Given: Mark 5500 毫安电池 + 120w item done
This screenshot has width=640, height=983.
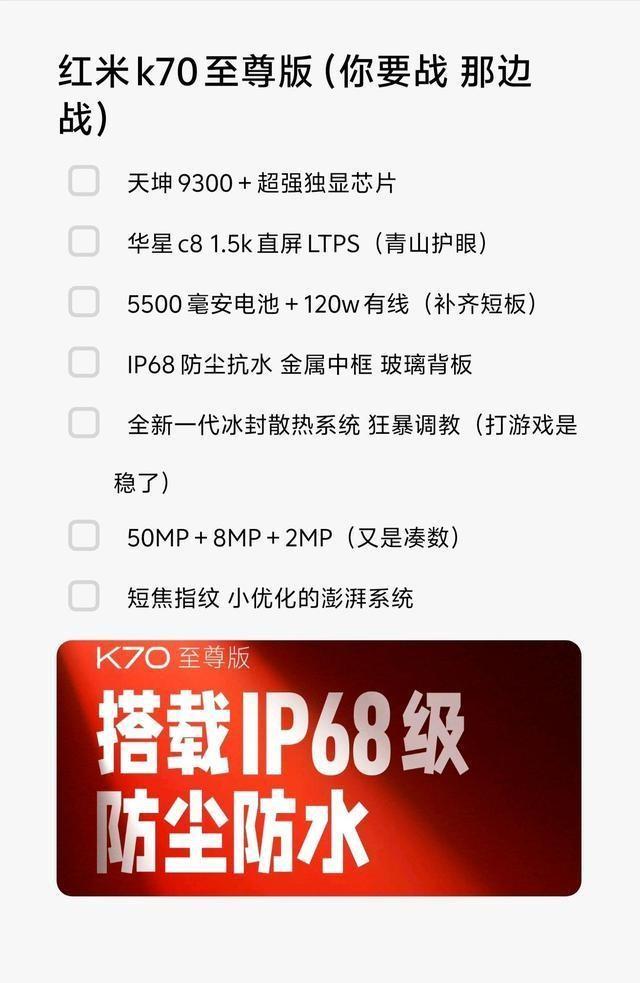Looking at the screenshot, I should 84,302.
